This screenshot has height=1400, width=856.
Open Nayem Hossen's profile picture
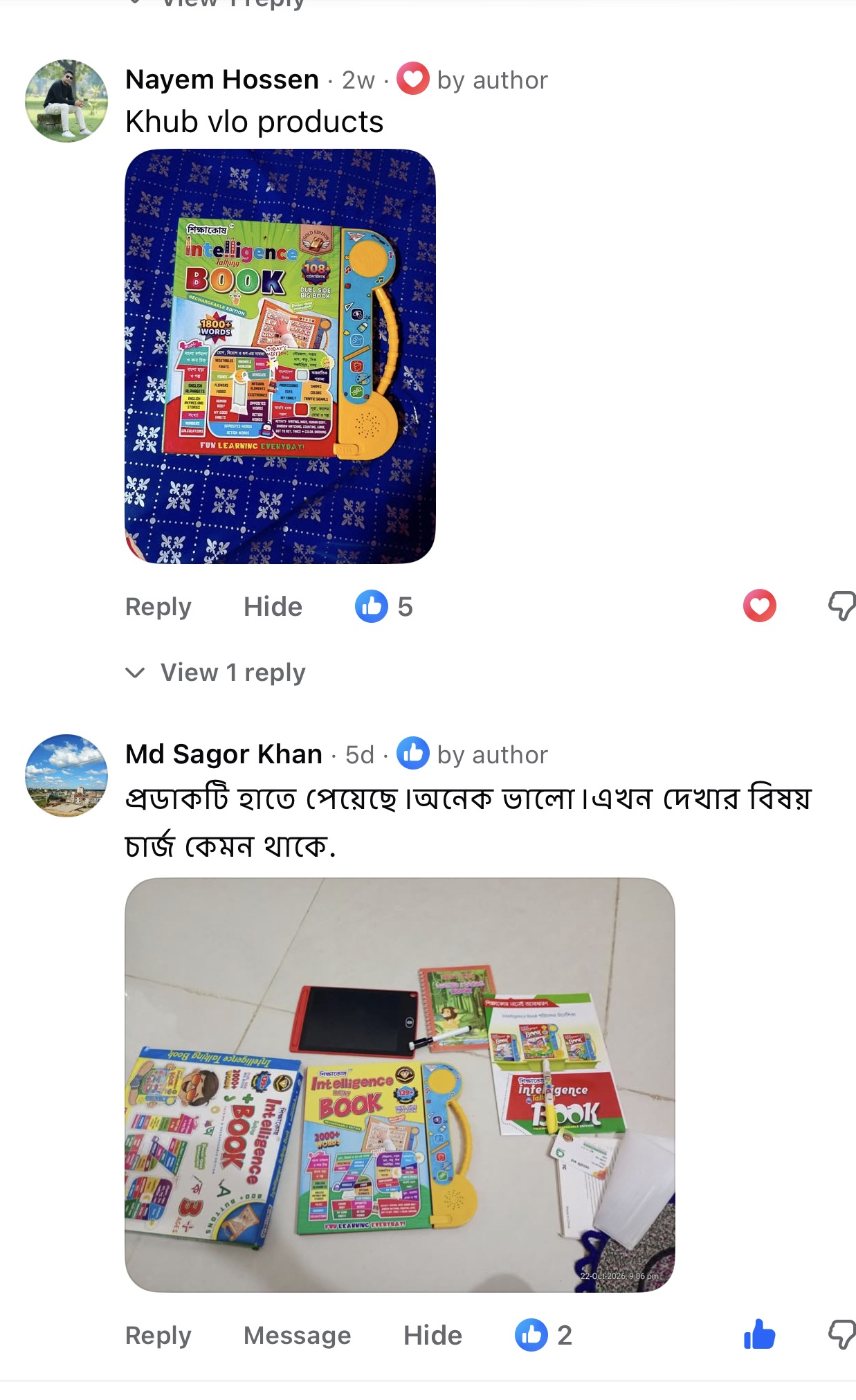66,101
